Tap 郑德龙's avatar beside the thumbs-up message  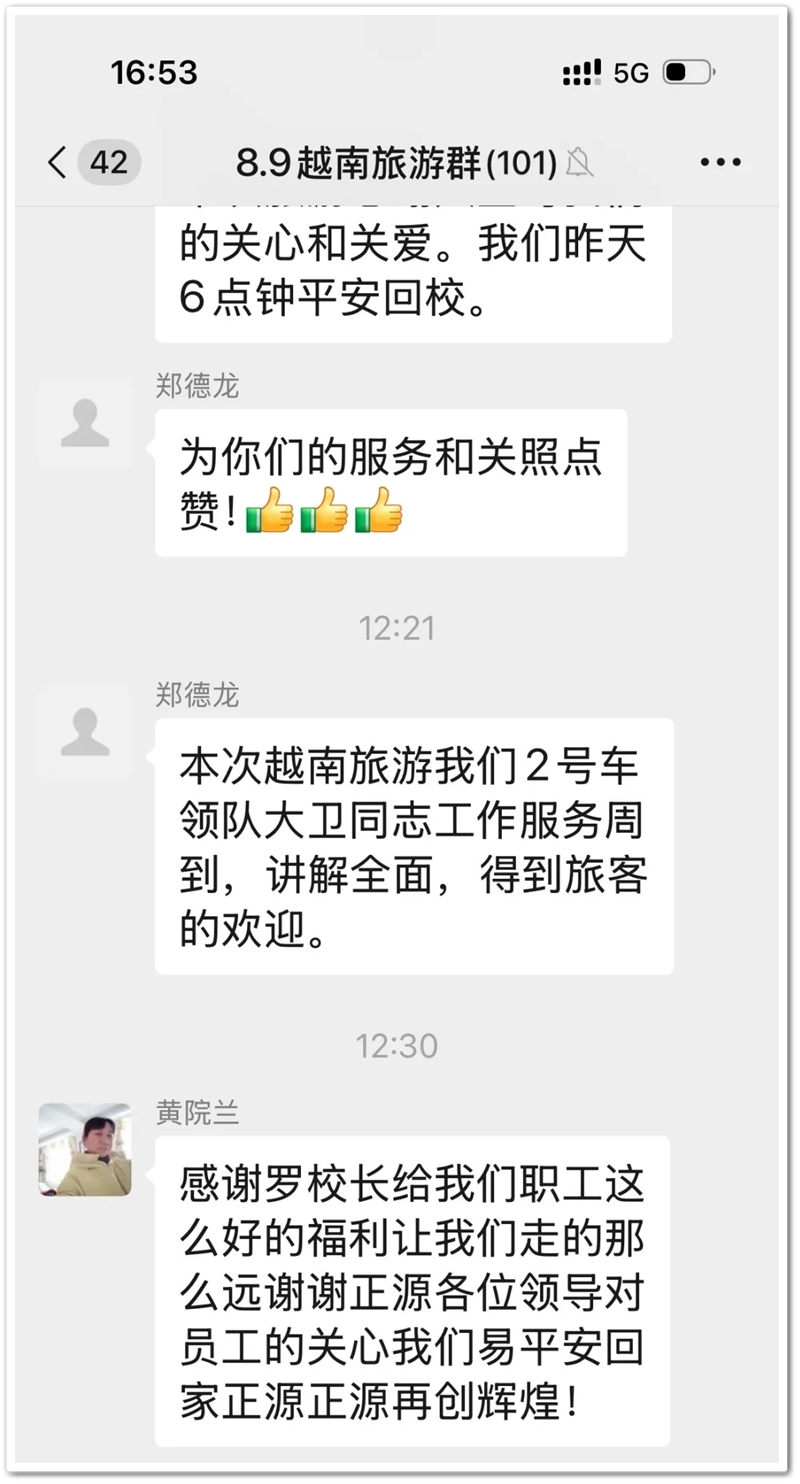pos(85,423)
